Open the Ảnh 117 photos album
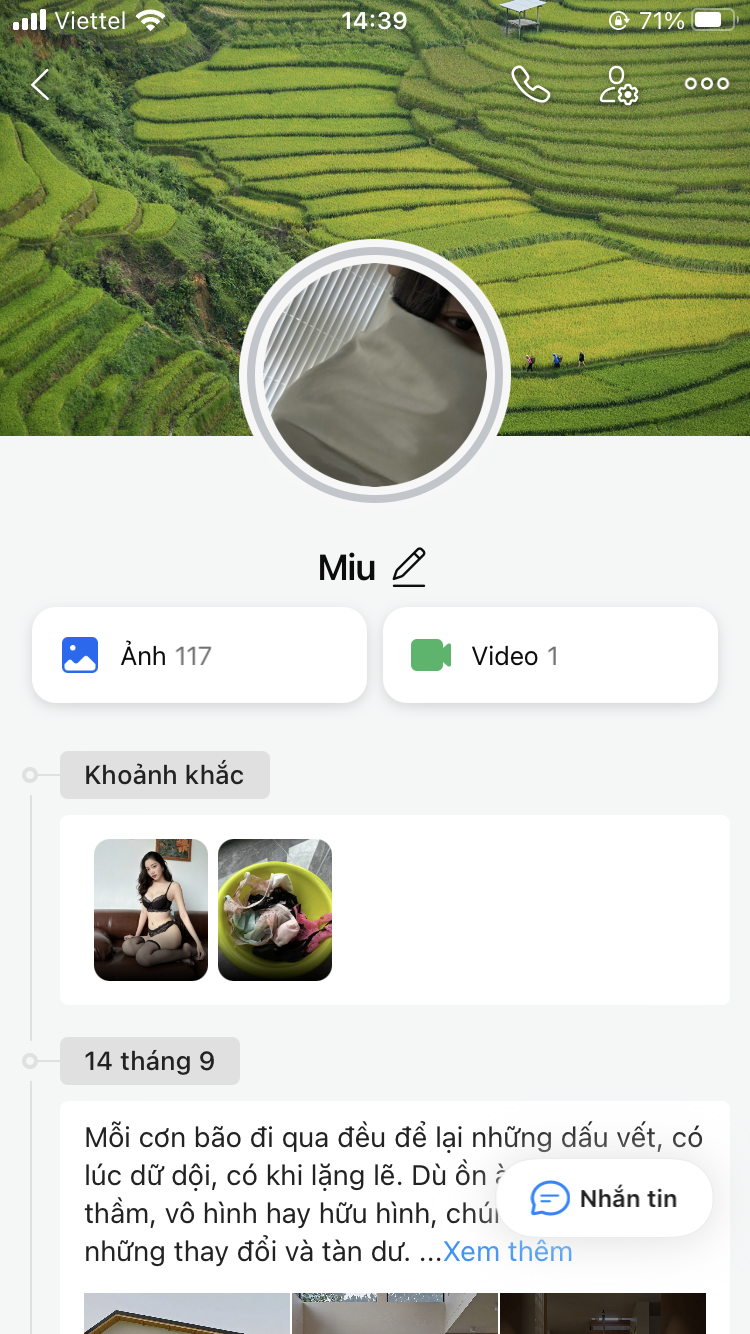The image size is (750, 1334). [x=199, y=655]
